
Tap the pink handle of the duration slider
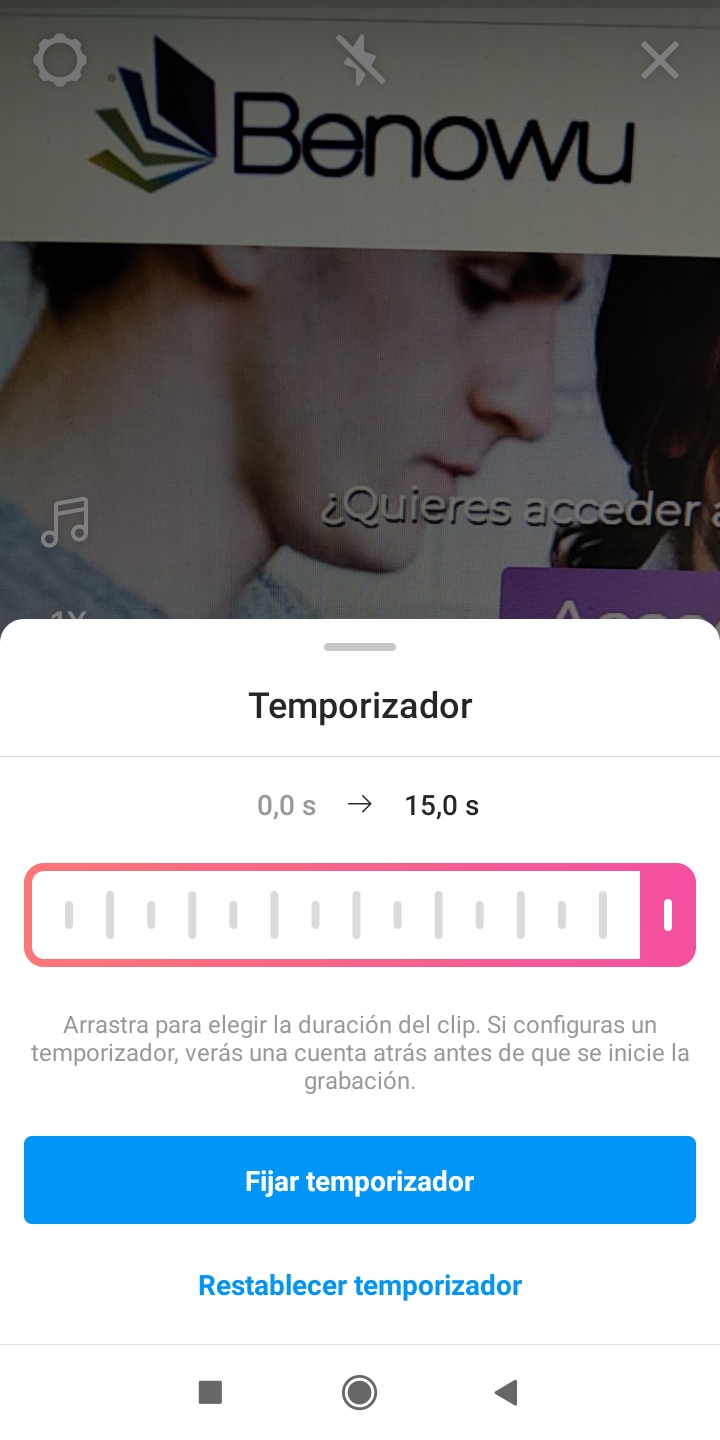coord(668,915)
